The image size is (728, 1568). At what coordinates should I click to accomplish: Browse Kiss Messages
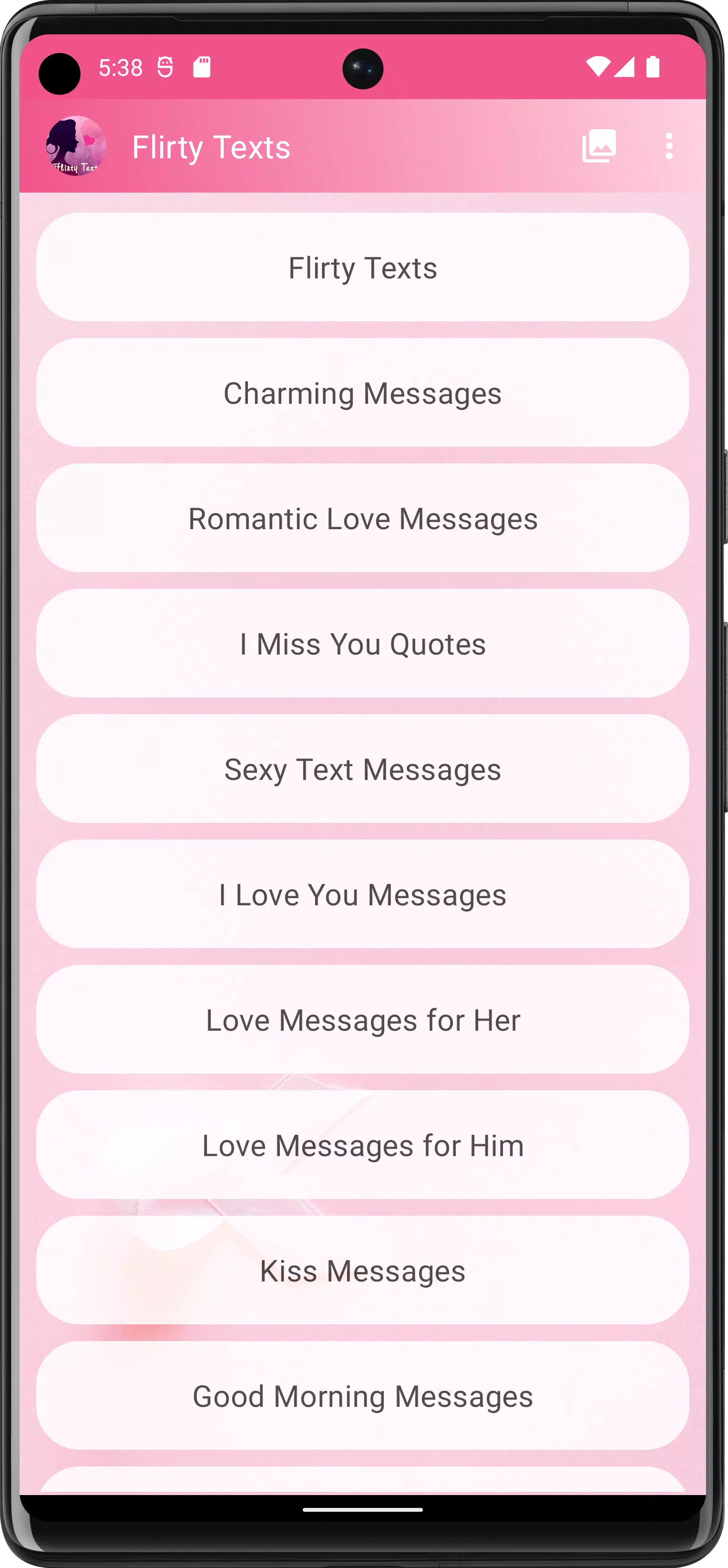[x=363, y=1271]
